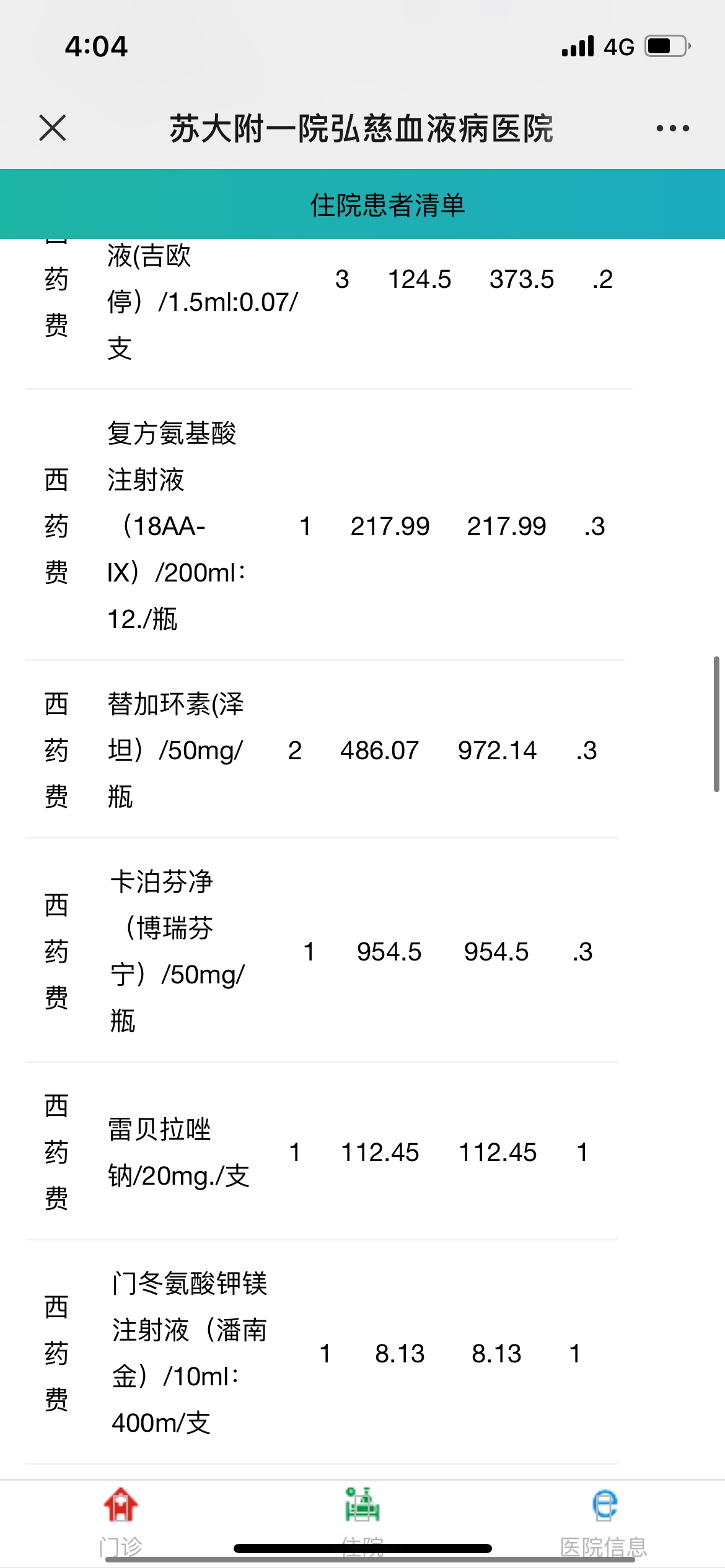Switch to the 住院 inpatient tab
Image resolution: width=725 pixels, height=1568 pixels.
tap(362, 1522)
